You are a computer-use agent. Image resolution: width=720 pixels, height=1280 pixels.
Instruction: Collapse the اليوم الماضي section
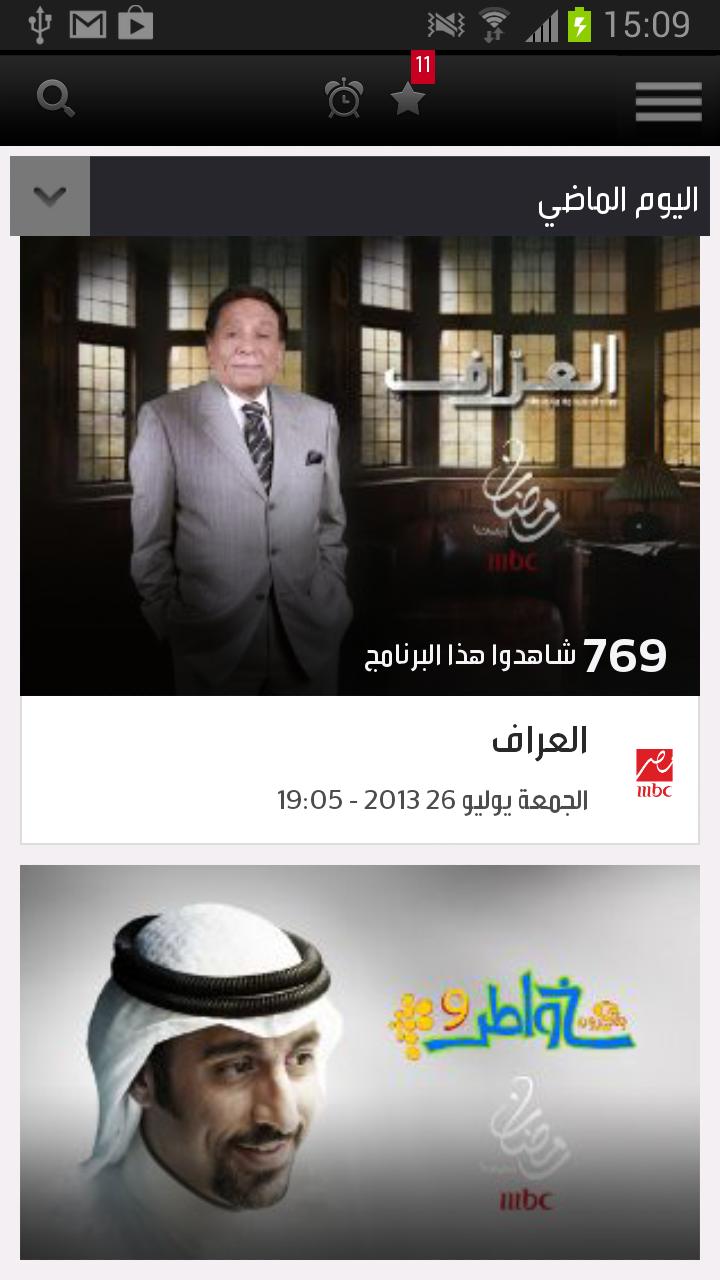click(x=48, y=196)
